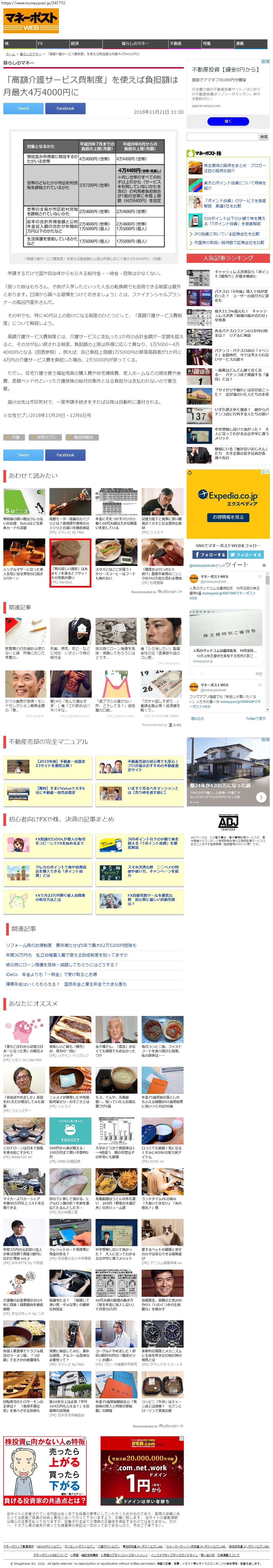The image size is (273, 1568).
Task: Submit search with the 検索 button
Action: [x=264, y=137]
